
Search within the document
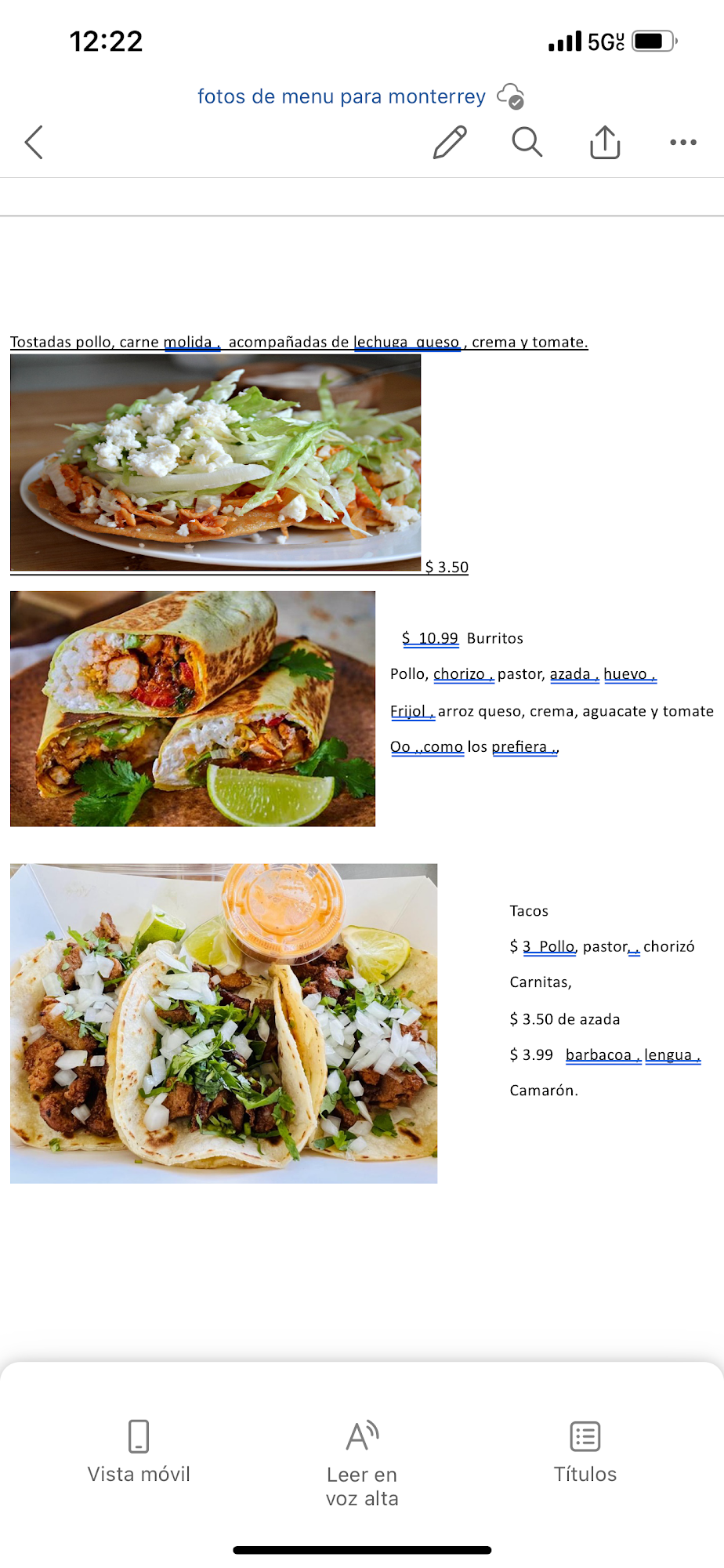[x=527, y=143]
